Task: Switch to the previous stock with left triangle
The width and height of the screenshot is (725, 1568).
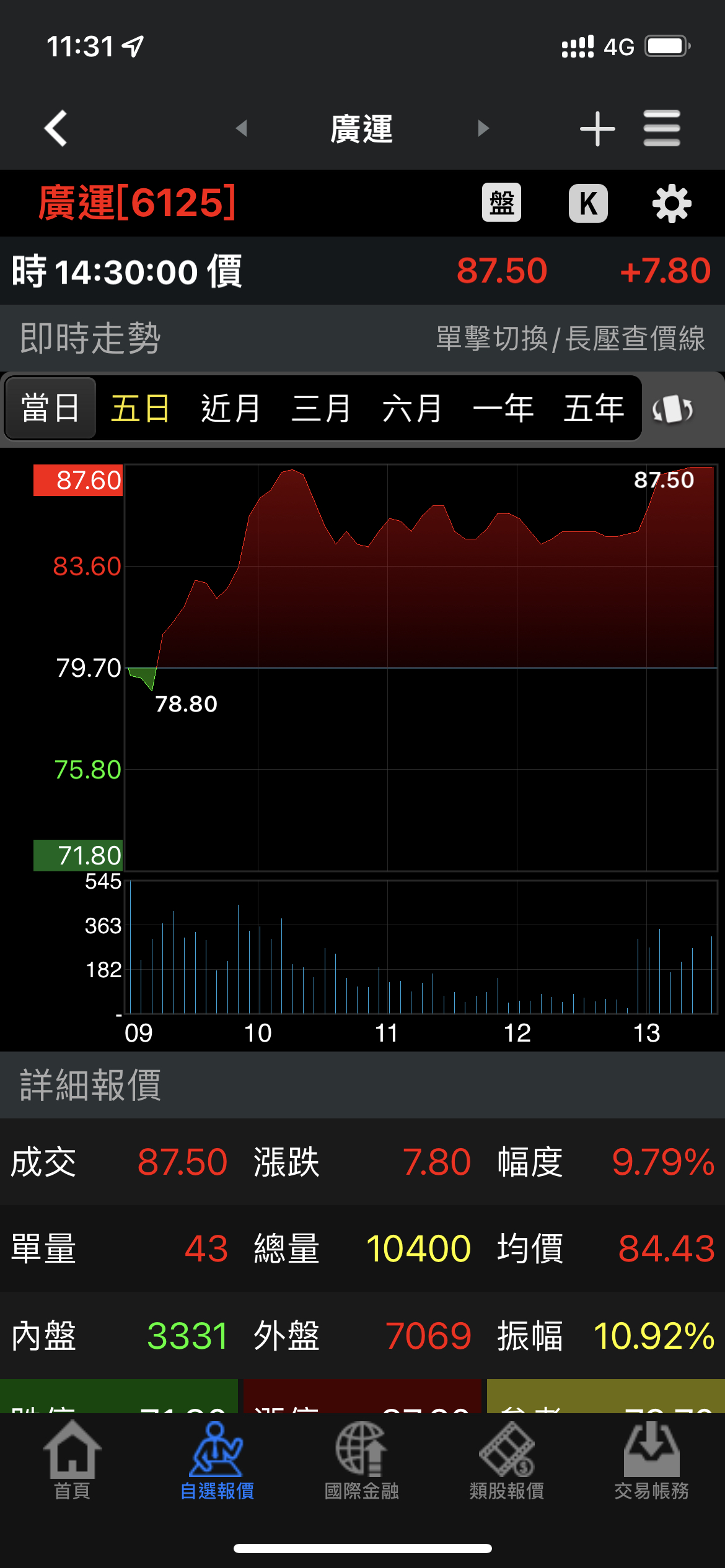Action: 241,128
